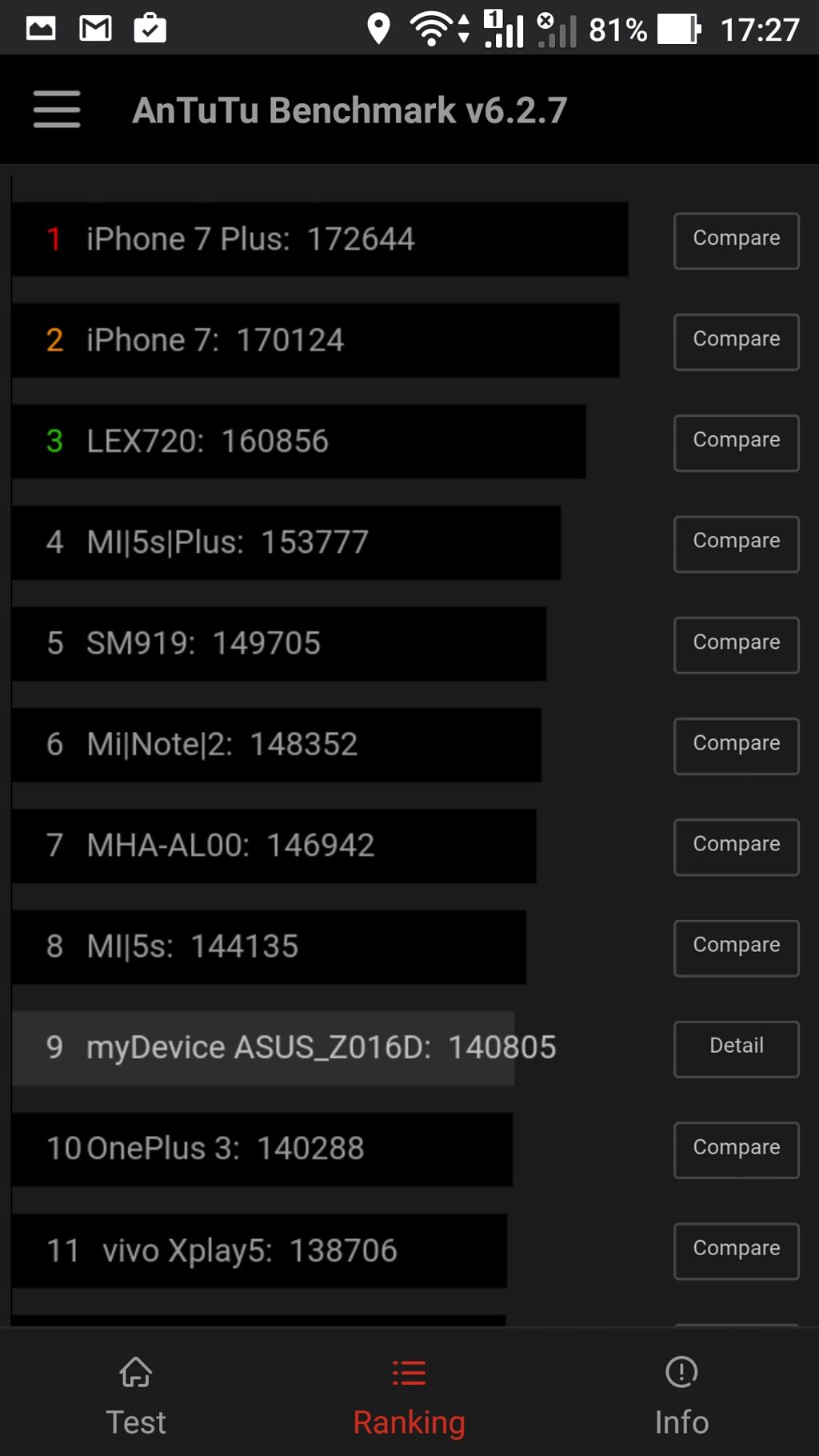The height and width of the screenshot is (1456, 819).
Task: Tap Compare for MI|5s|Plus
Action: tap(736, 543)
